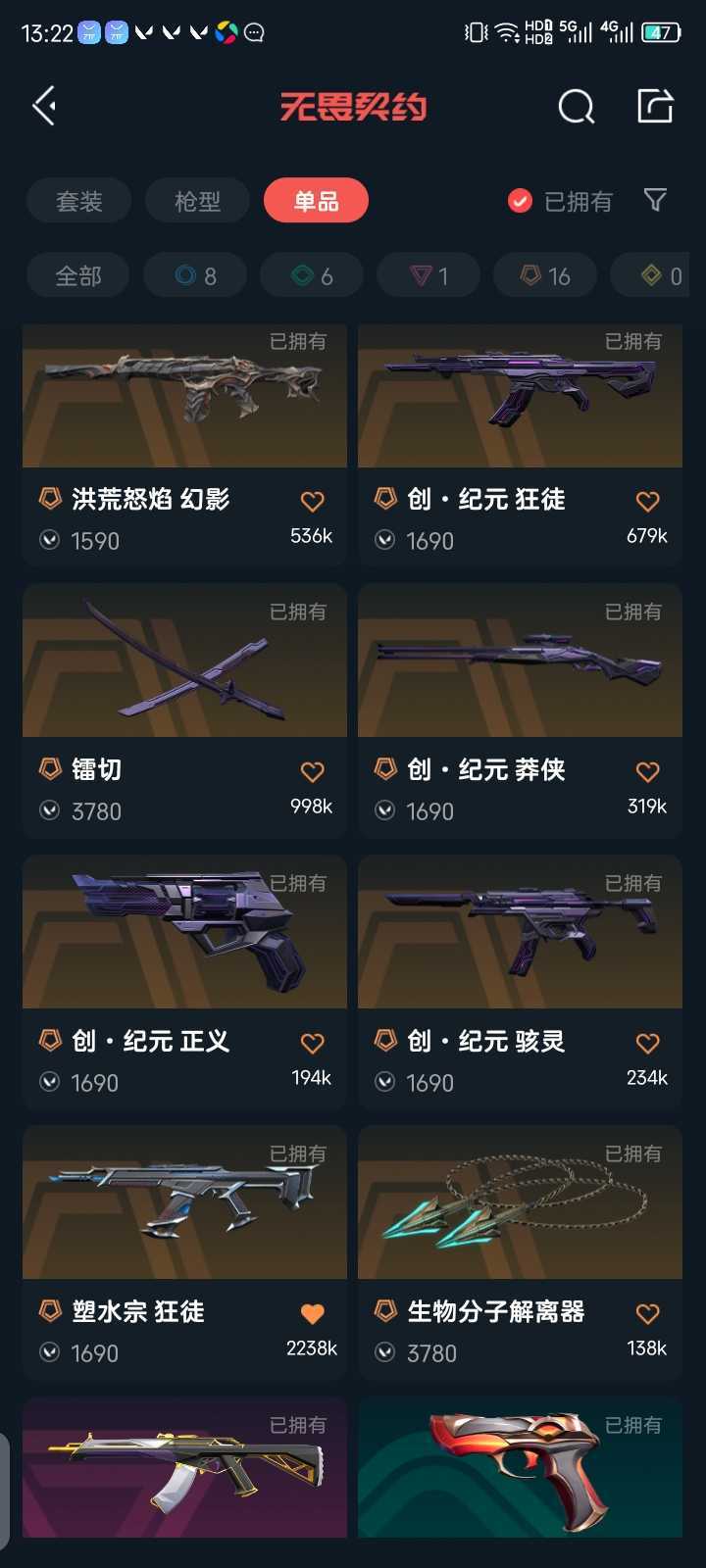
Task: Tap the back arrow at top left
Action: 43,105
